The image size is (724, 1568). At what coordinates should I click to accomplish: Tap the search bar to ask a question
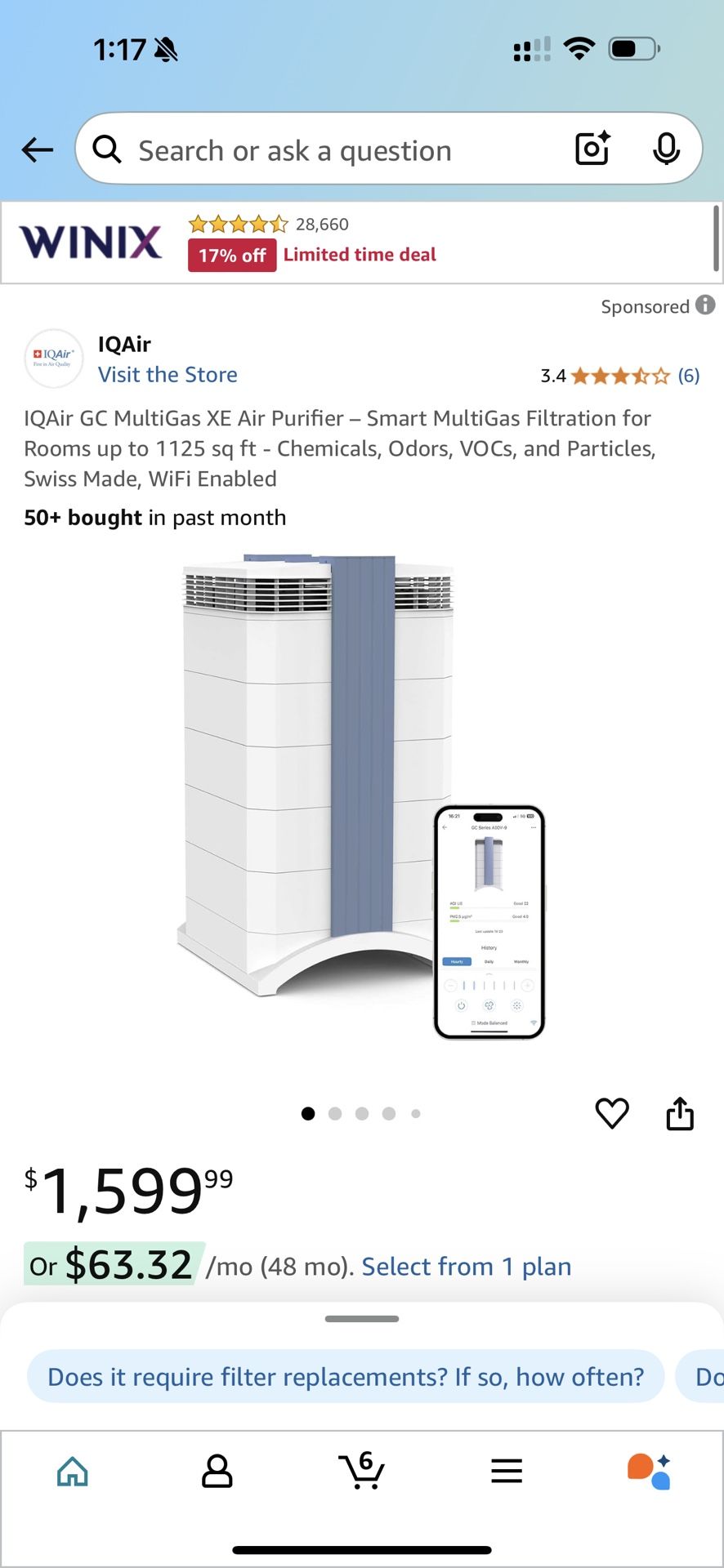coord(294,149)
